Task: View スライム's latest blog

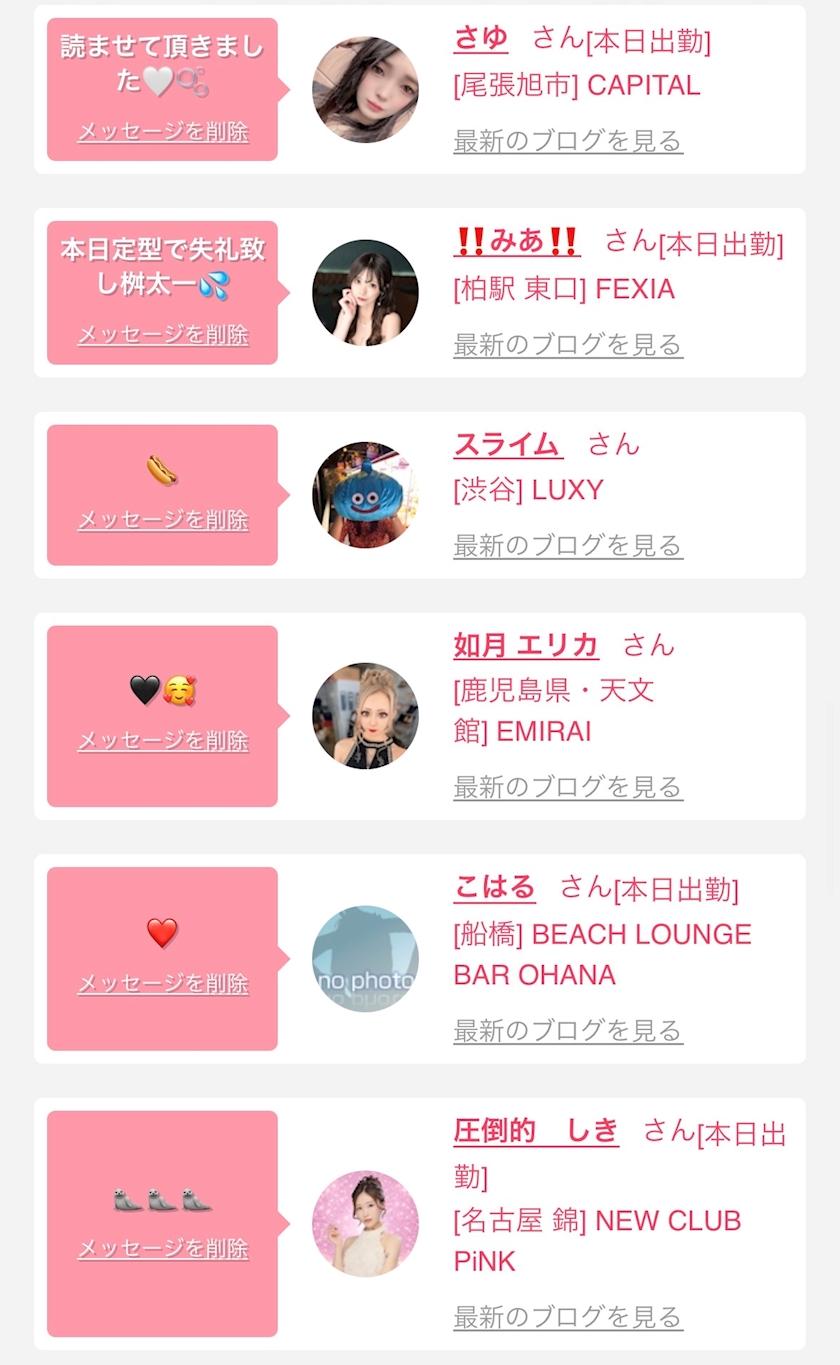Action: (x=568, y=546)
